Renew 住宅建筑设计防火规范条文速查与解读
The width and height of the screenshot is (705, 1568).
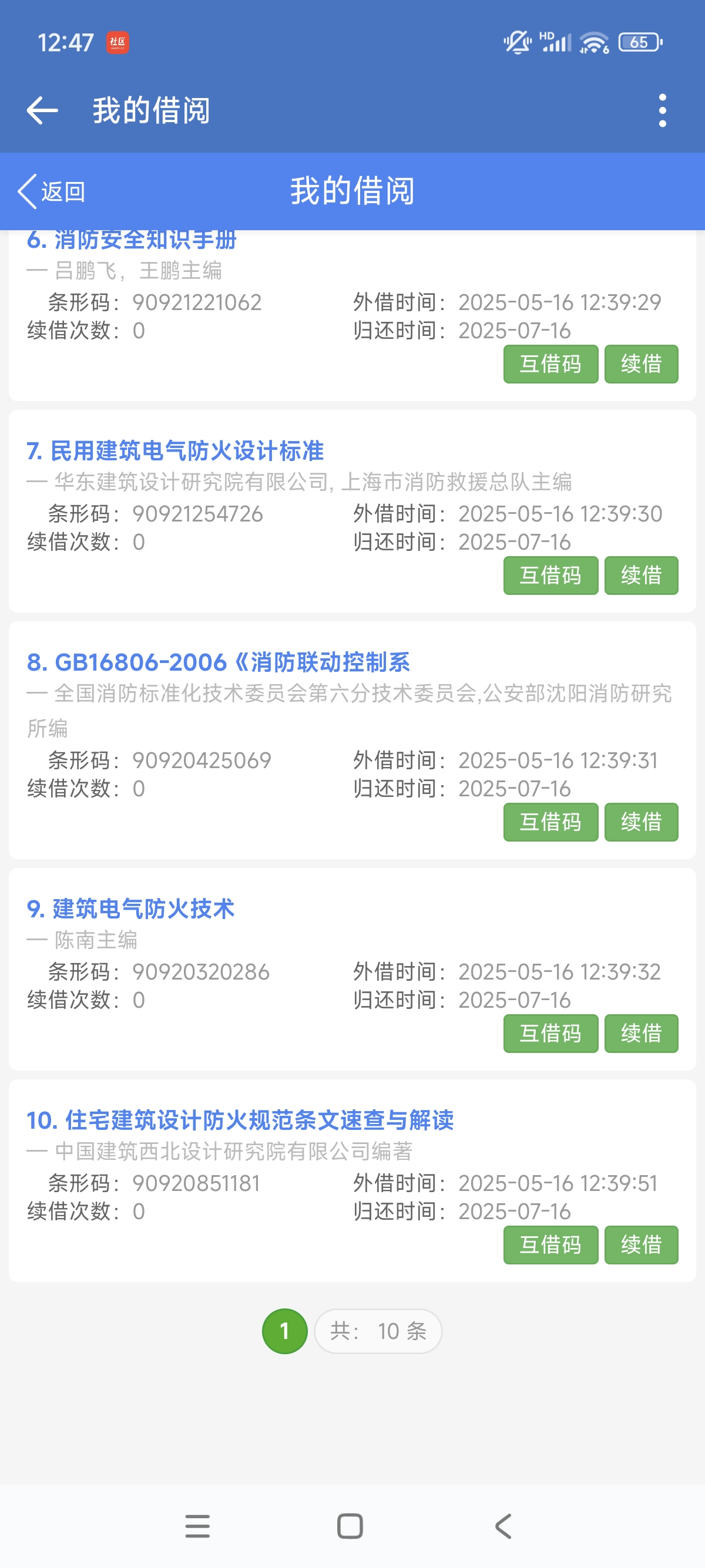click(640, 1245)
